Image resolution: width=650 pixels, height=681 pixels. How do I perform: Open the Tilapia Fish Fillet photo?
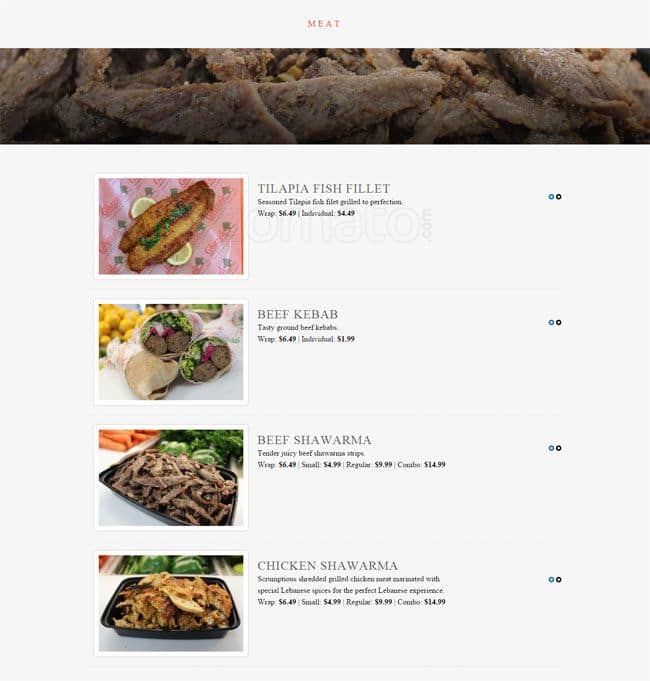pos(170,226)
